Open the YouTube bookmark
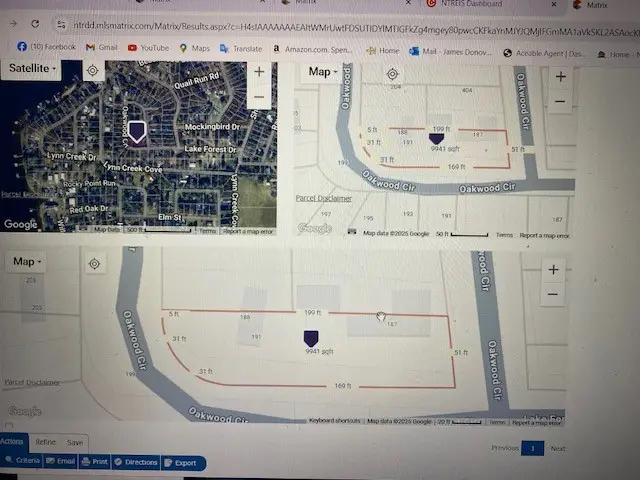Screen dimensions: 640x480 click(x=148, y=48)
